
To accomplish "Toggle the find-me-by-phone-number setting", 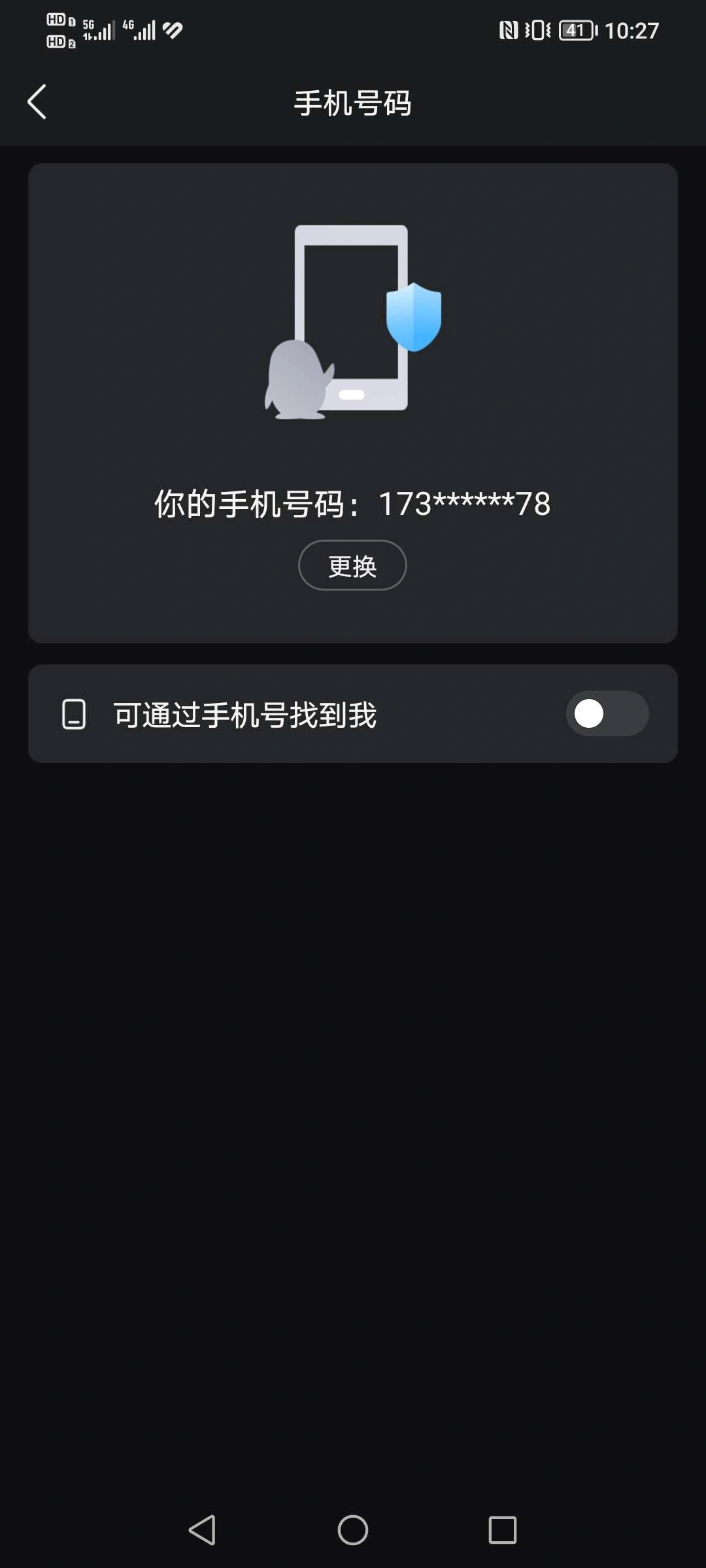I will pyautogui.click(x=607, y=714).
